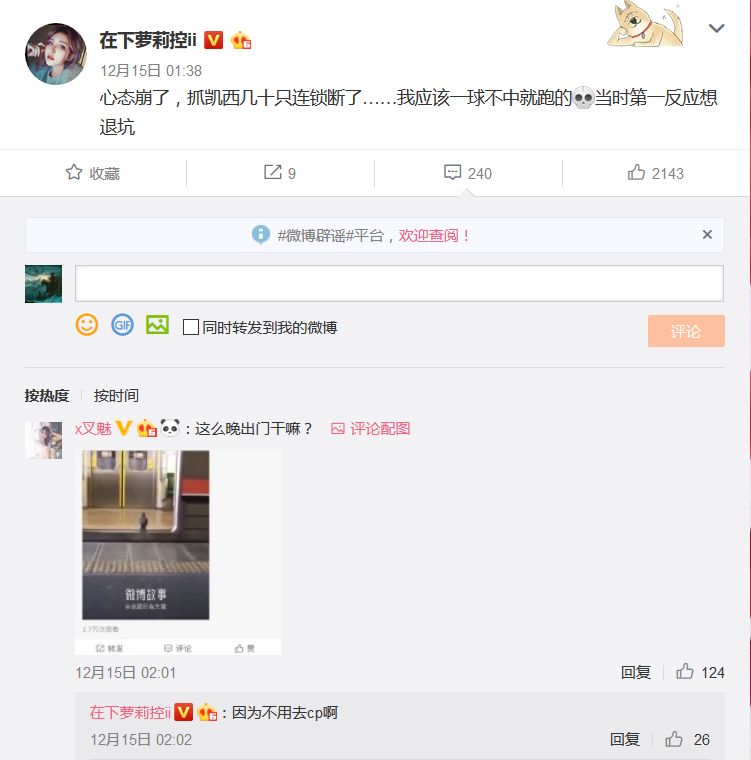Like the post with 2143 likes
Viewport: 751px width, 760px height.
point(656,173)
